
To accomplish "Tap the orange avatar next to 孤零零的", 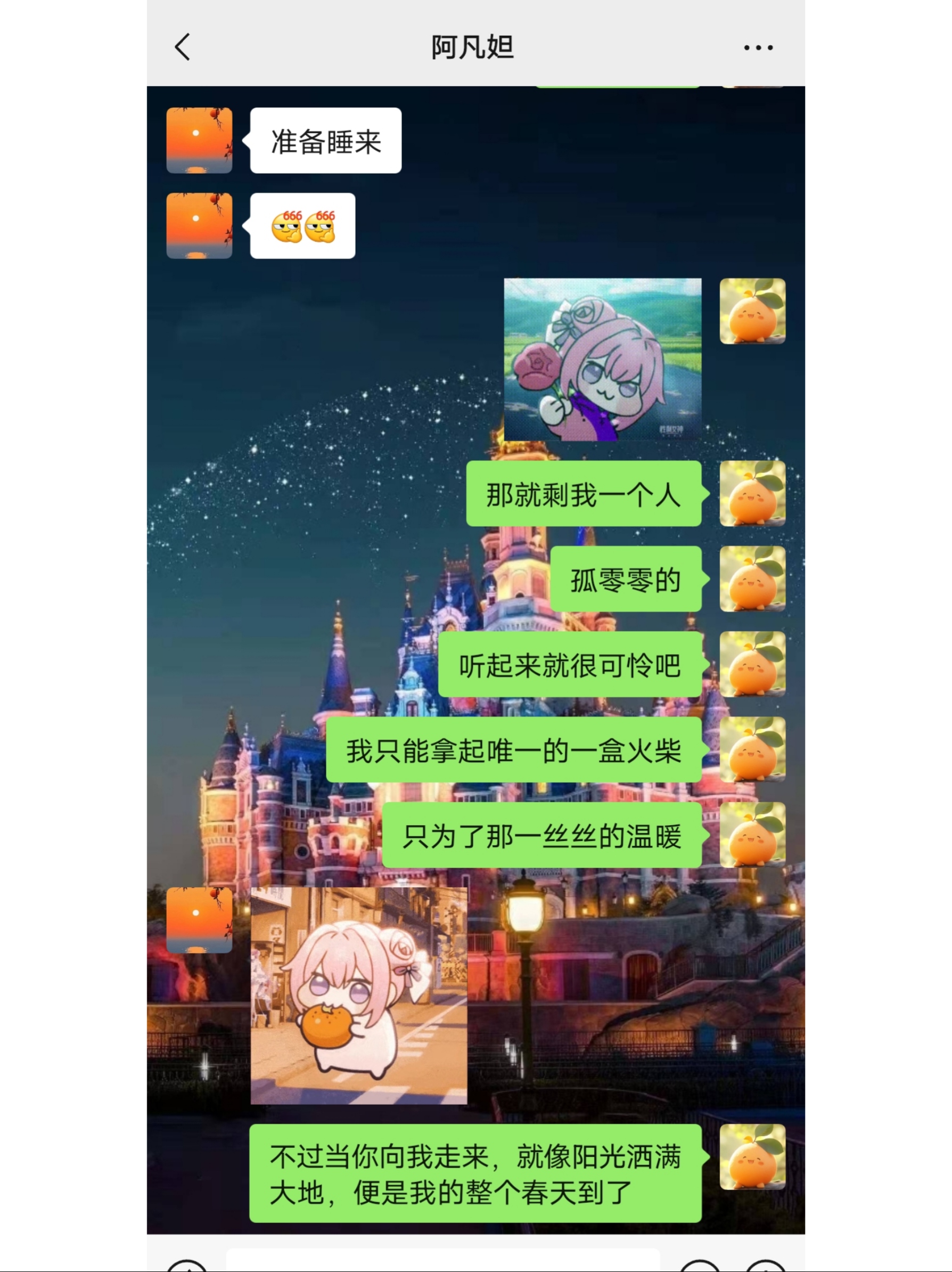I will 752,578.
